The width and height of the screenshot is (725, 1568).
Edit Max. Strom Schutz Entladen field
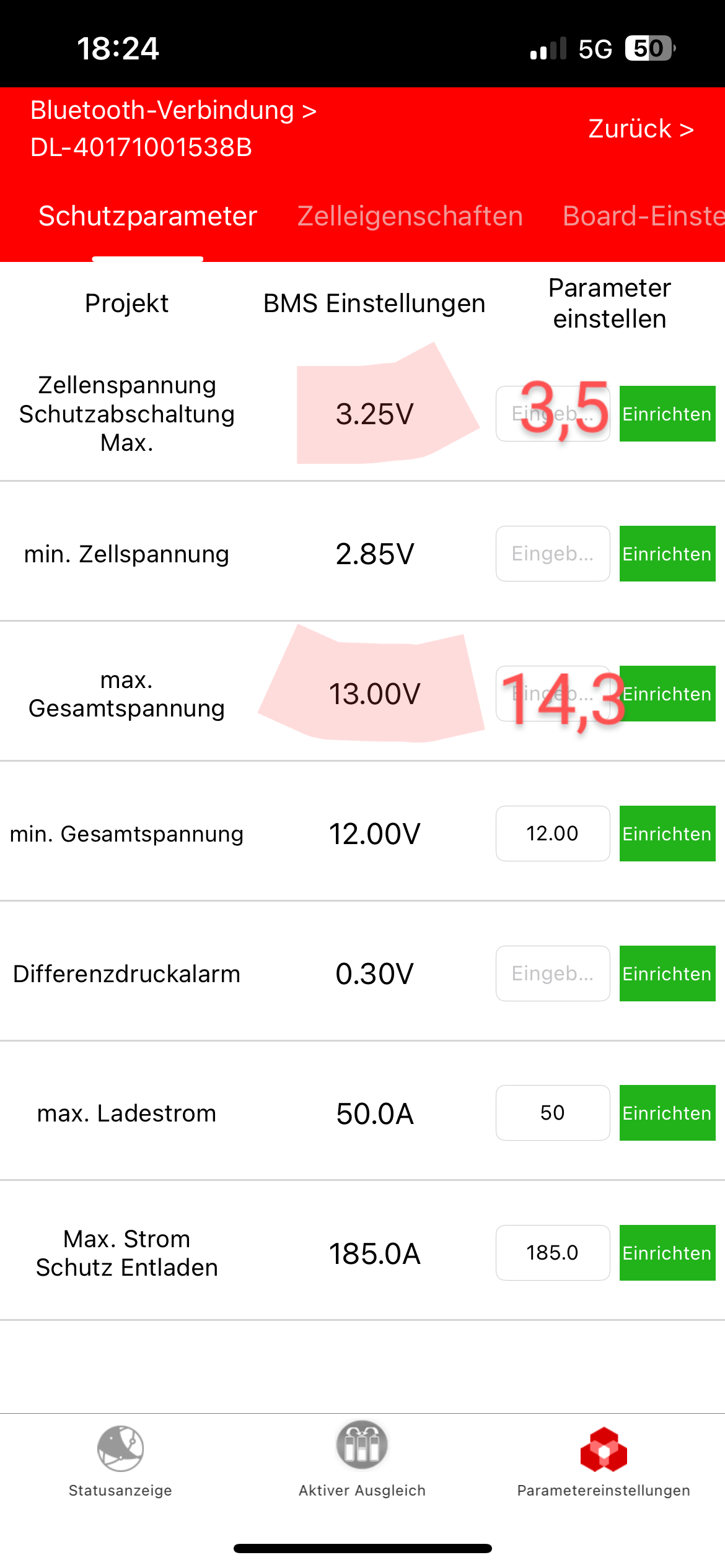[x=553, y=1253]
